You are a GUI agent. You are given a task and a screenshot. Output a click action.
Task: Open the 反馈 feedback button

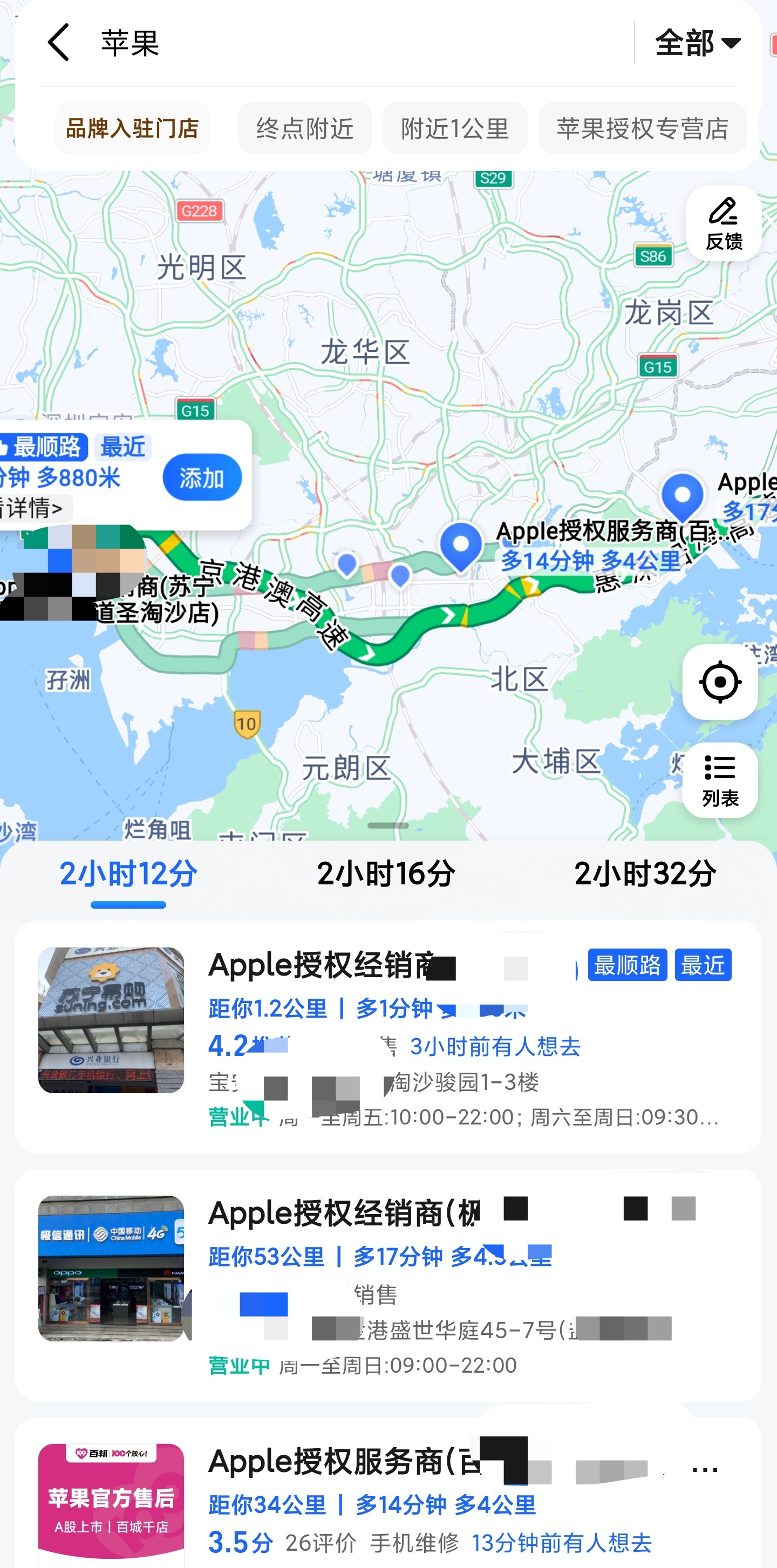pyautogui.click(x=724, y=223)
